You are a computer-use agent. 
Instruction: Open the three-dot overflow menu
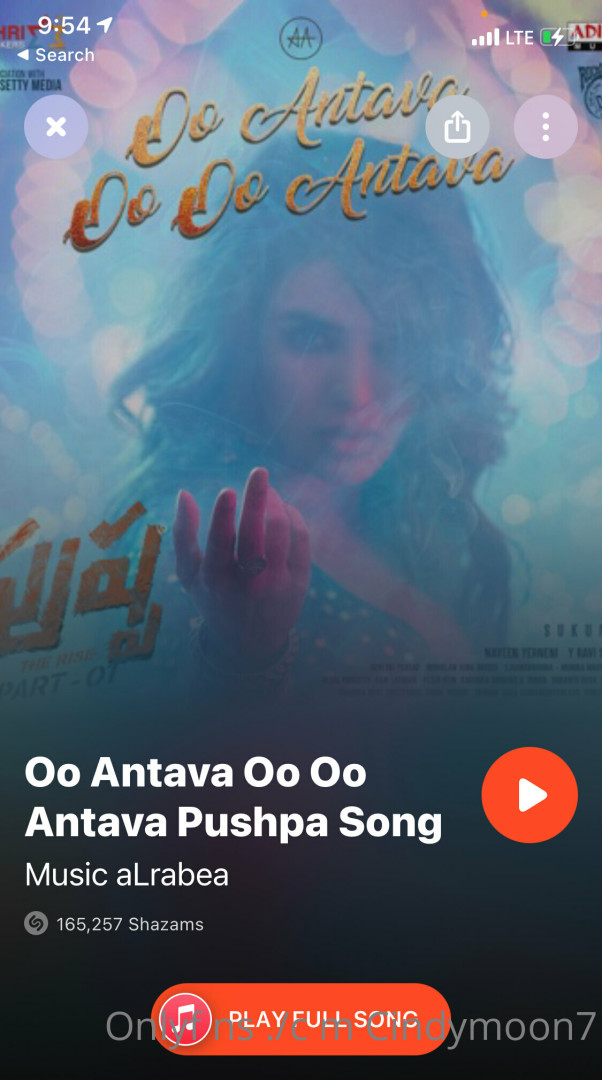click(x=545, y=127)
